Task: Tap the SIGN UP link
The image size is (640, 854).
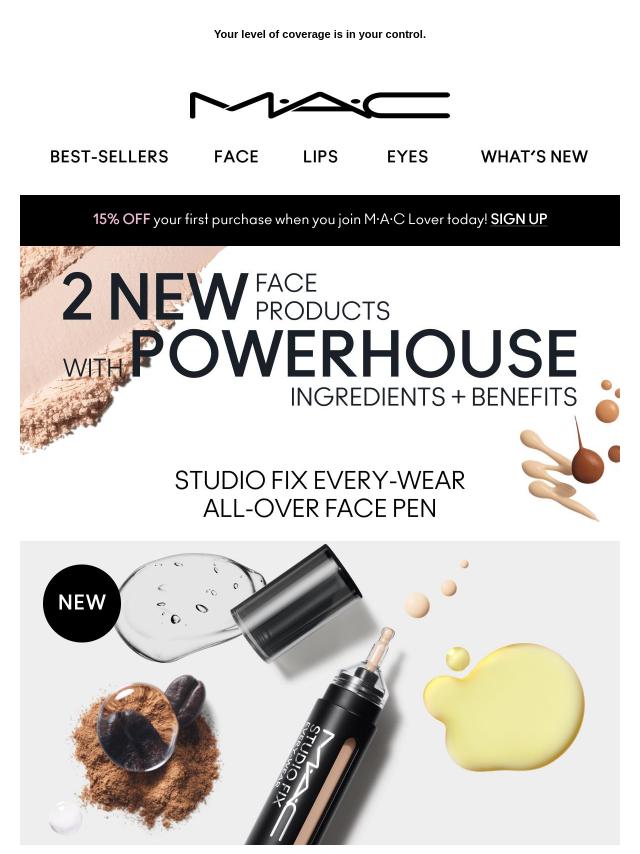Action: (x=518, y=219)
